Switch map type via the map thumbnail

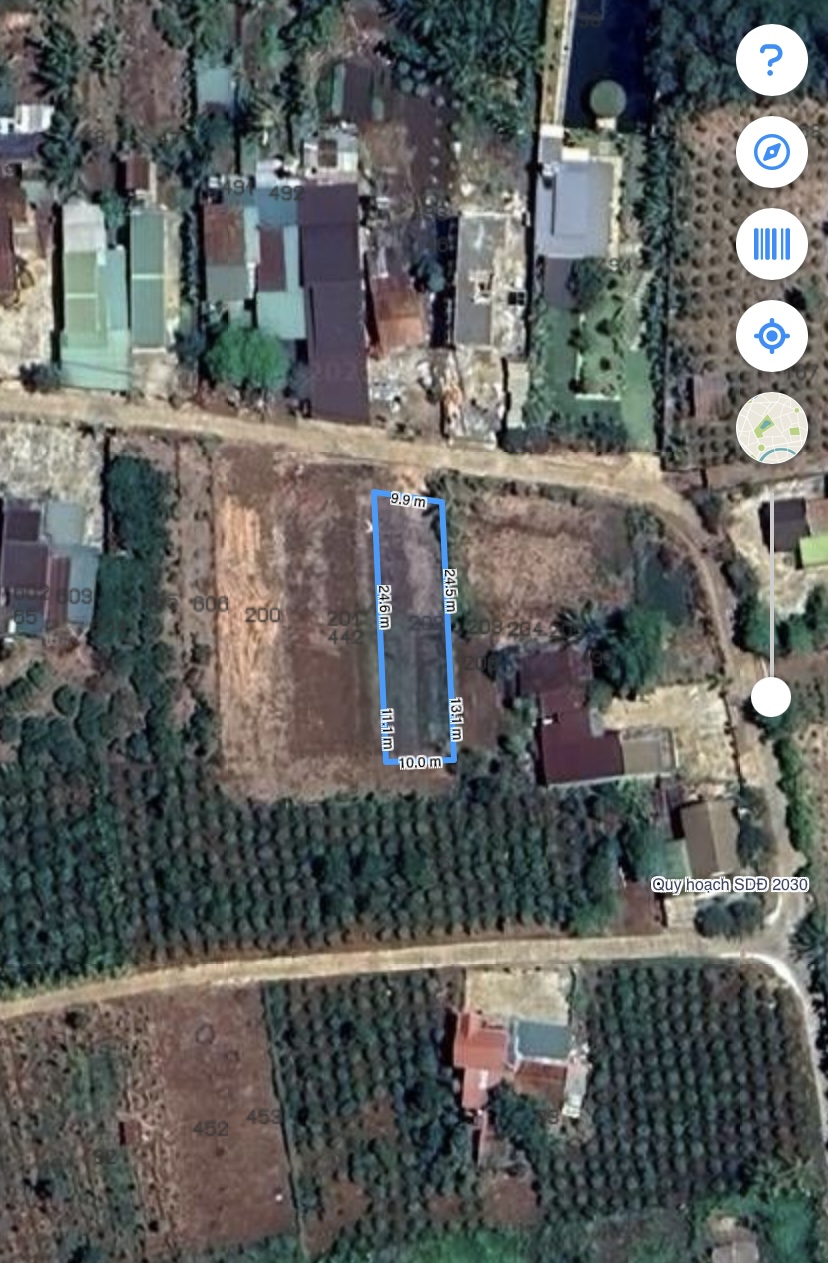(771, 428)
